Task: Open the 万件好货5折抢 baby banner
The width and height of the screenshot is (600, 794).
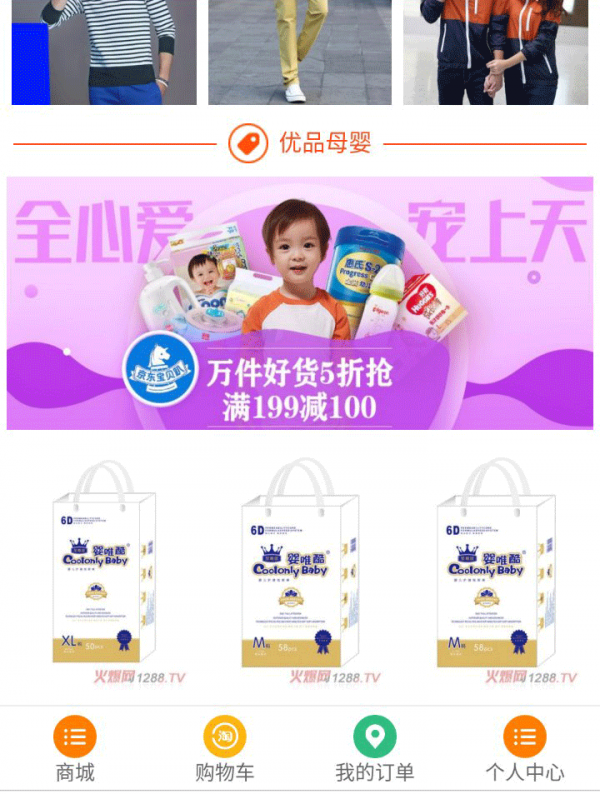Action: [x=300, y=303]
